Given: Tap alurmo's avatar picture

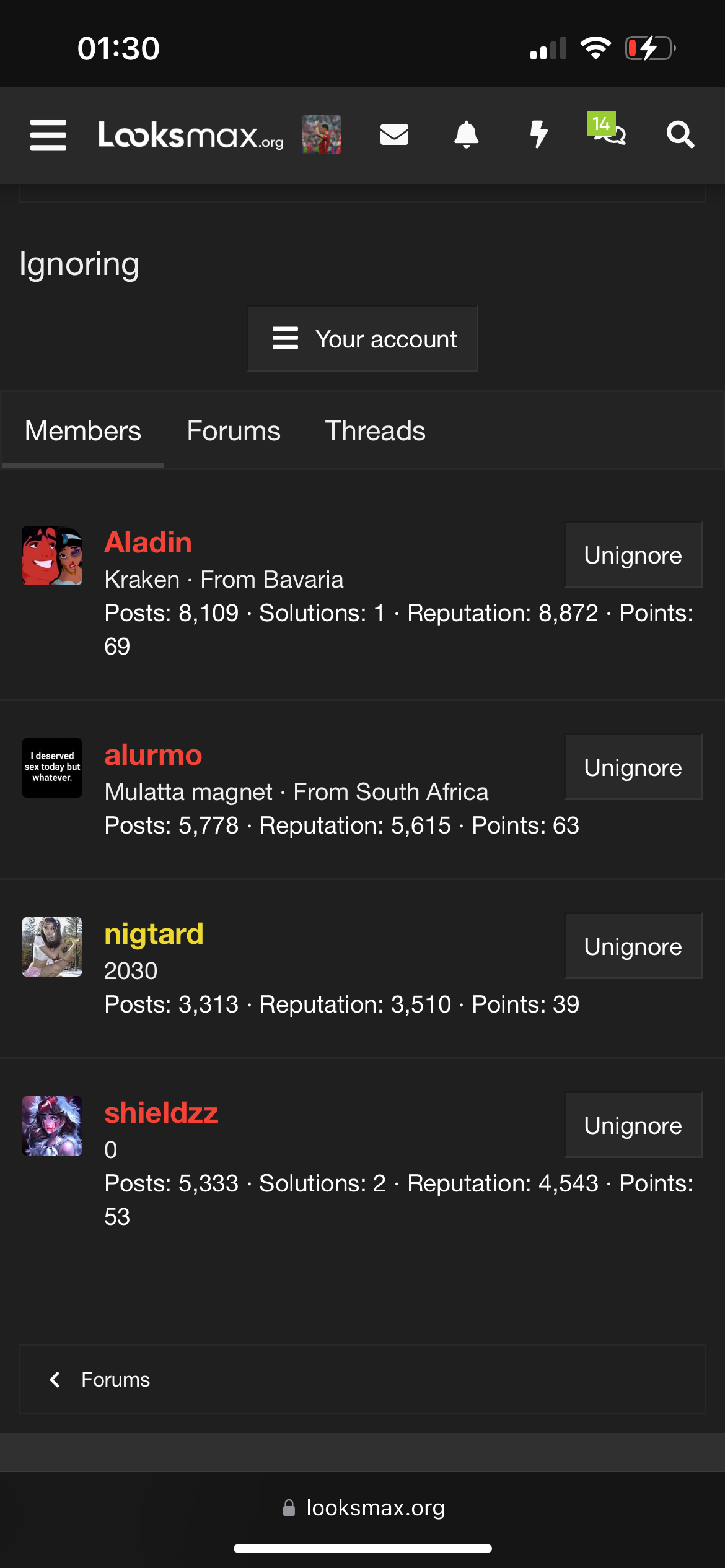Looking at the screenshot, I should (52, 768).
